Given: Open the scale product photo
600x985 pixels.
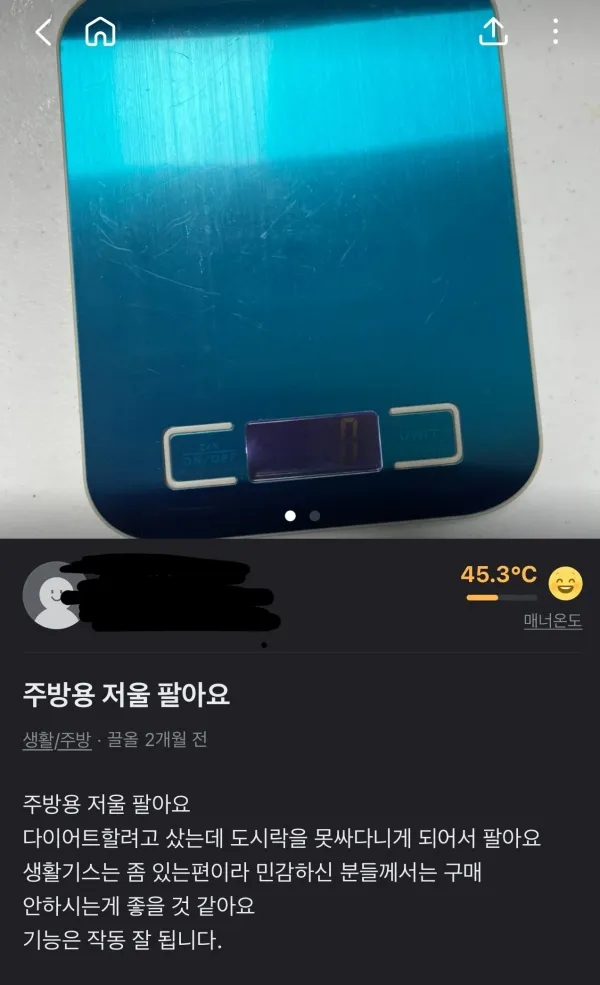Looking at the screenshot, I should 300,270.
